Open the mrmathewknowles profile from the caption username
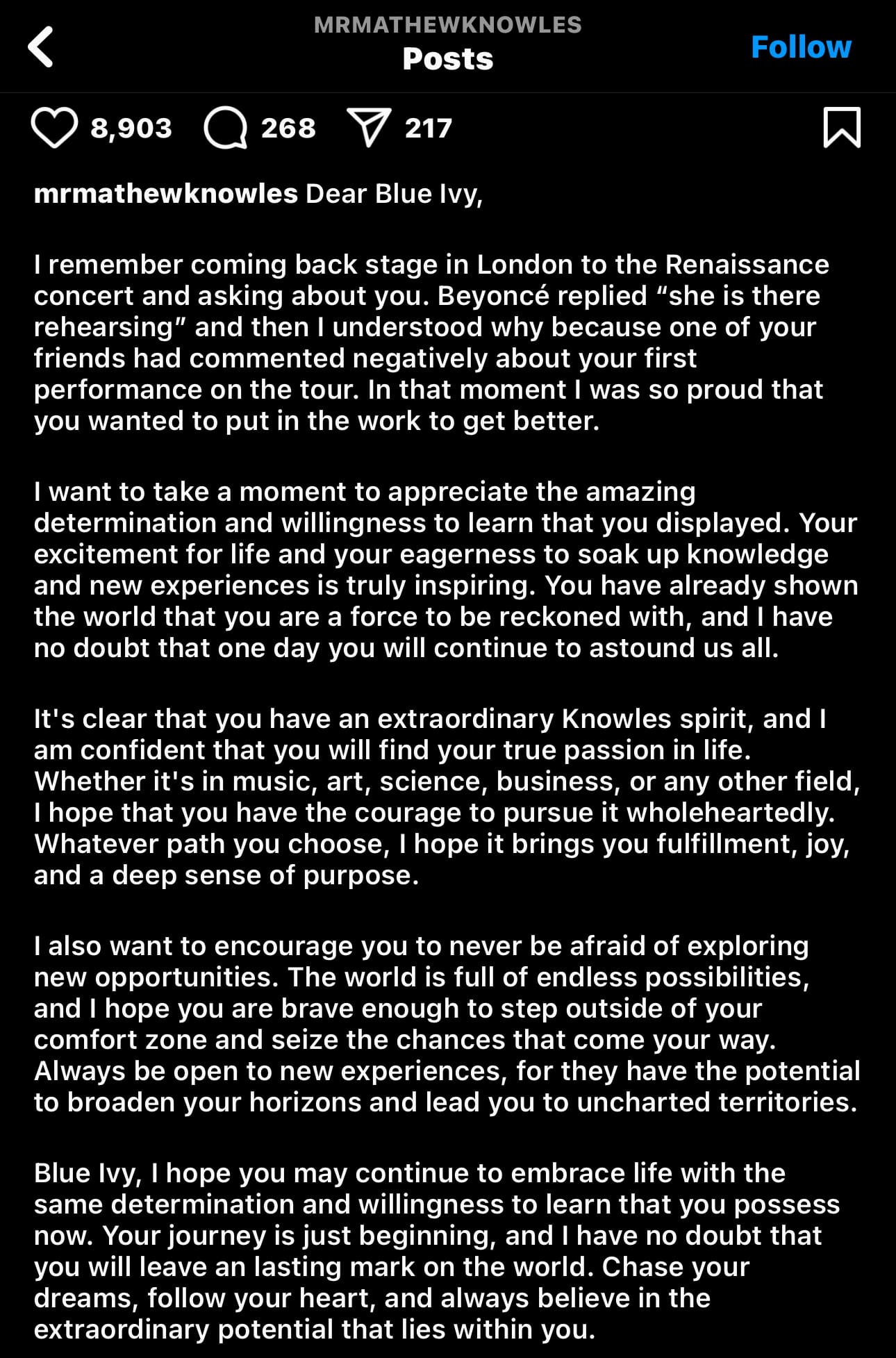This screenshot has width=896, height=1358. pos(166,194)
